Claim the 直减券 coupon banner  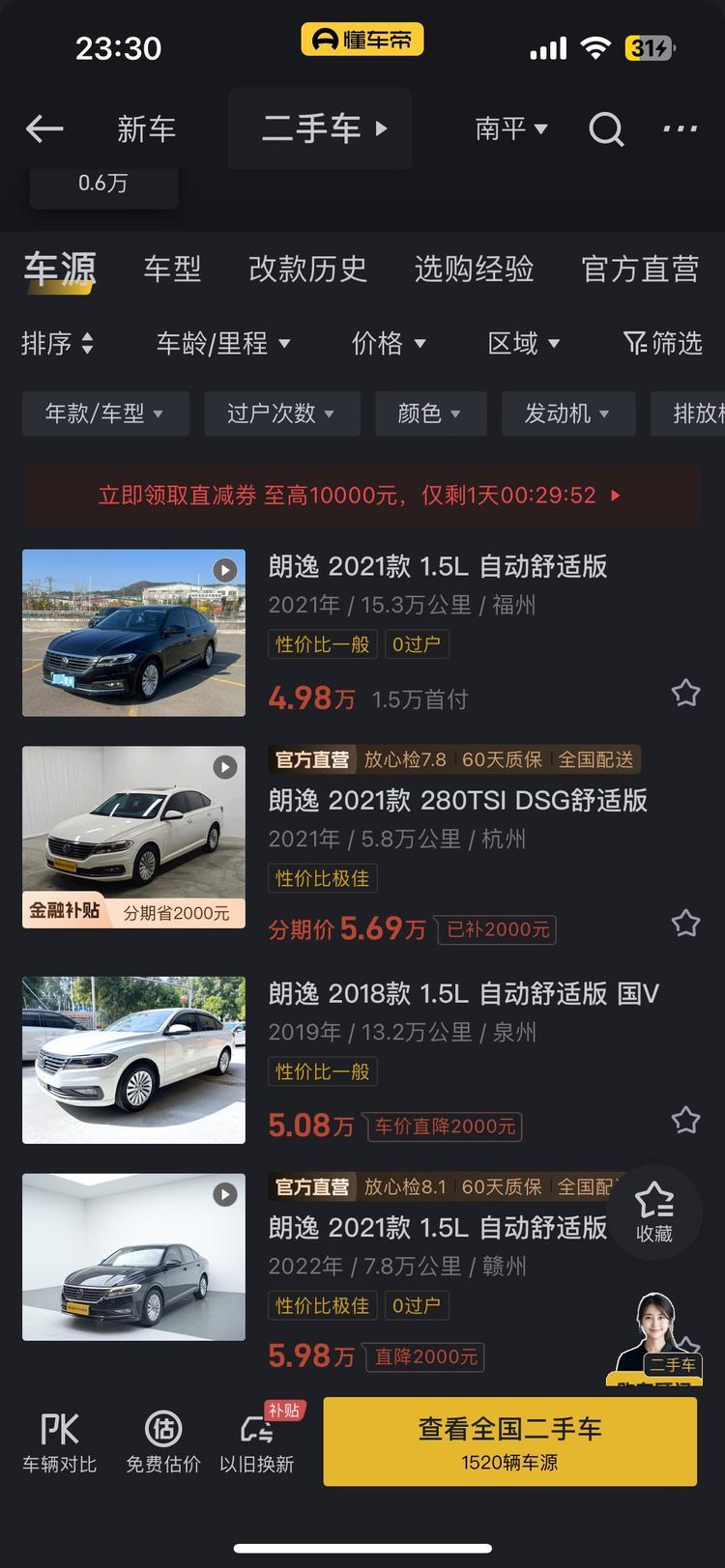tap(362, 496)
